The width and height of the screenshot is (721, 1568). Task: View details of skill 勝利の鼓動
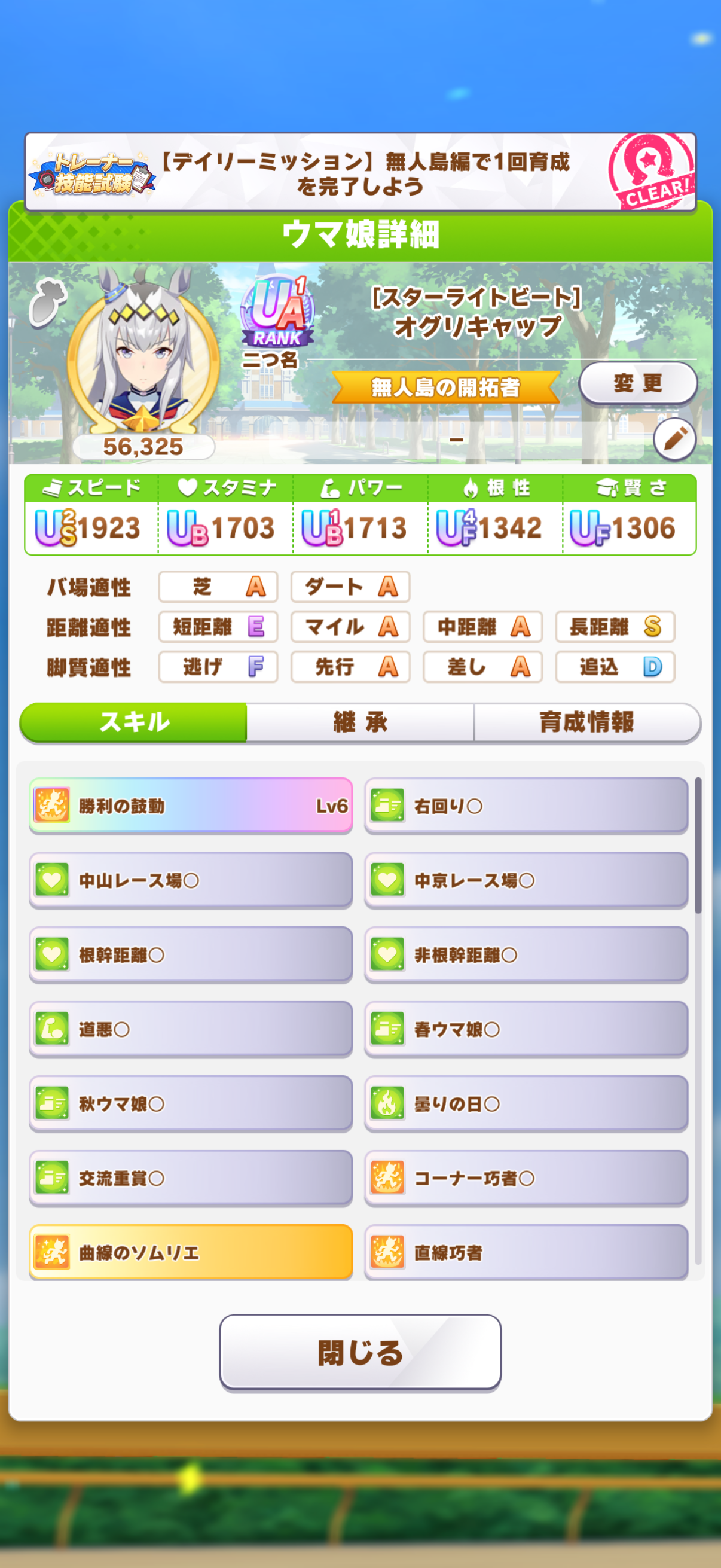click(x=191, y=806)
